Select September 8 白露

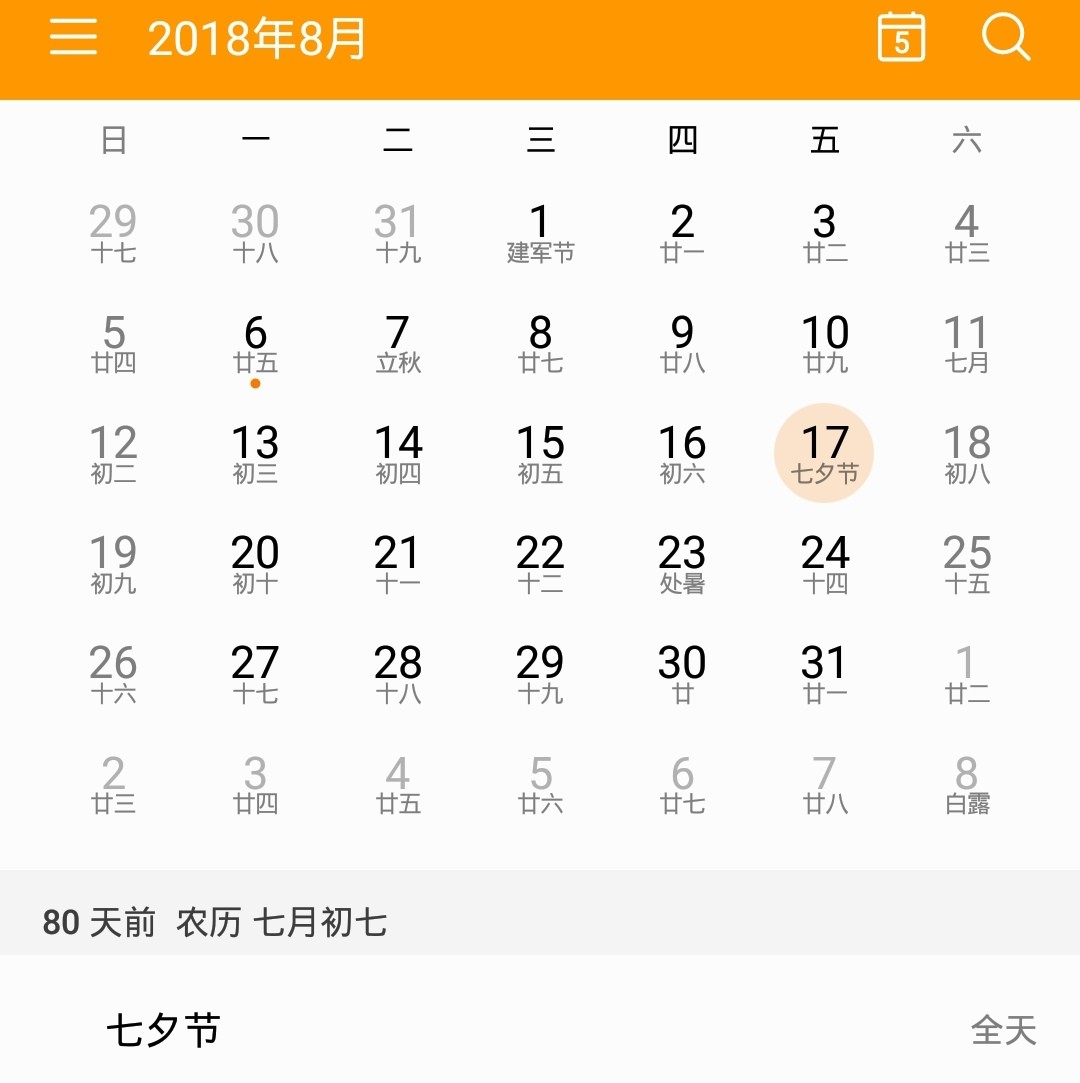point(967,784)
